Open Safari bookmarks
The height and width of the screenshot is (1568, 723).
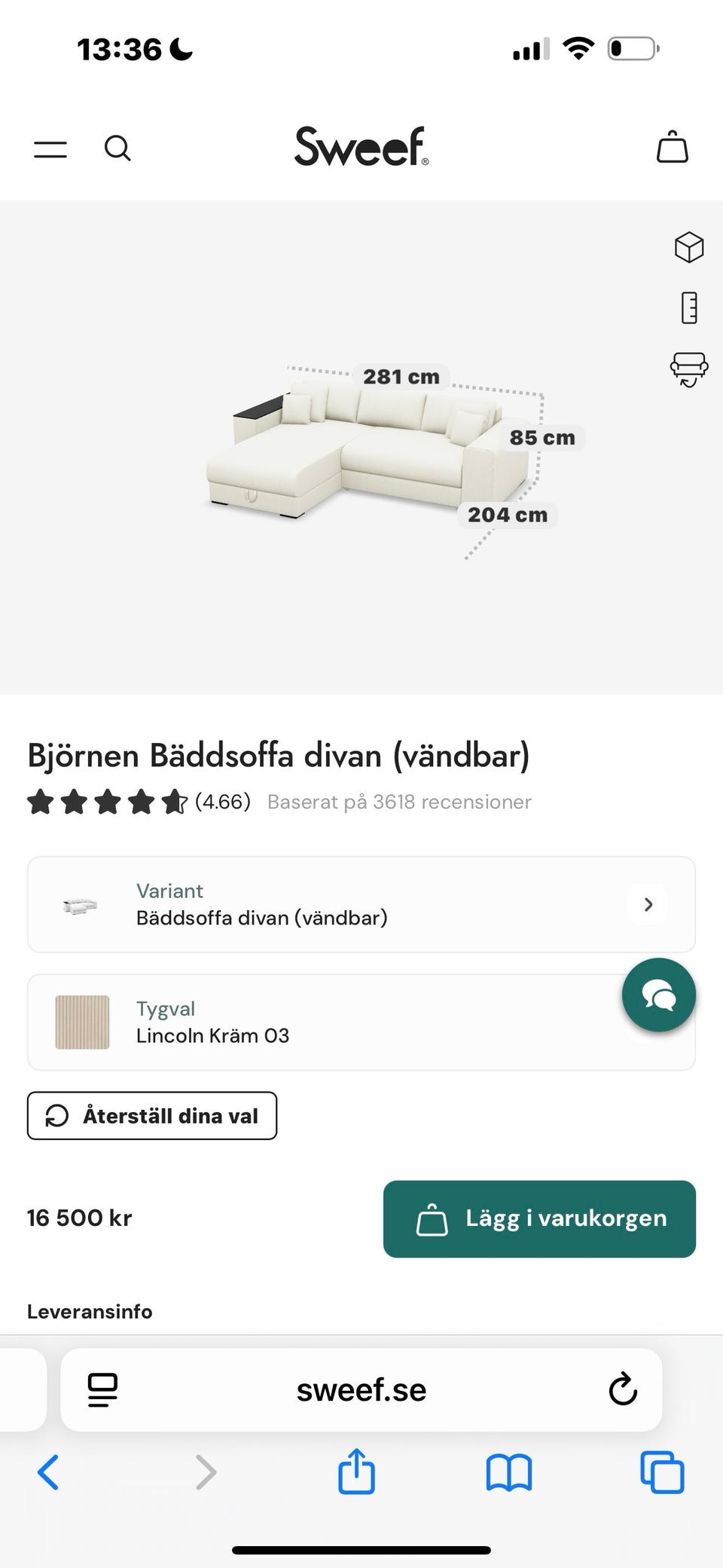[x=509, y=1472]
